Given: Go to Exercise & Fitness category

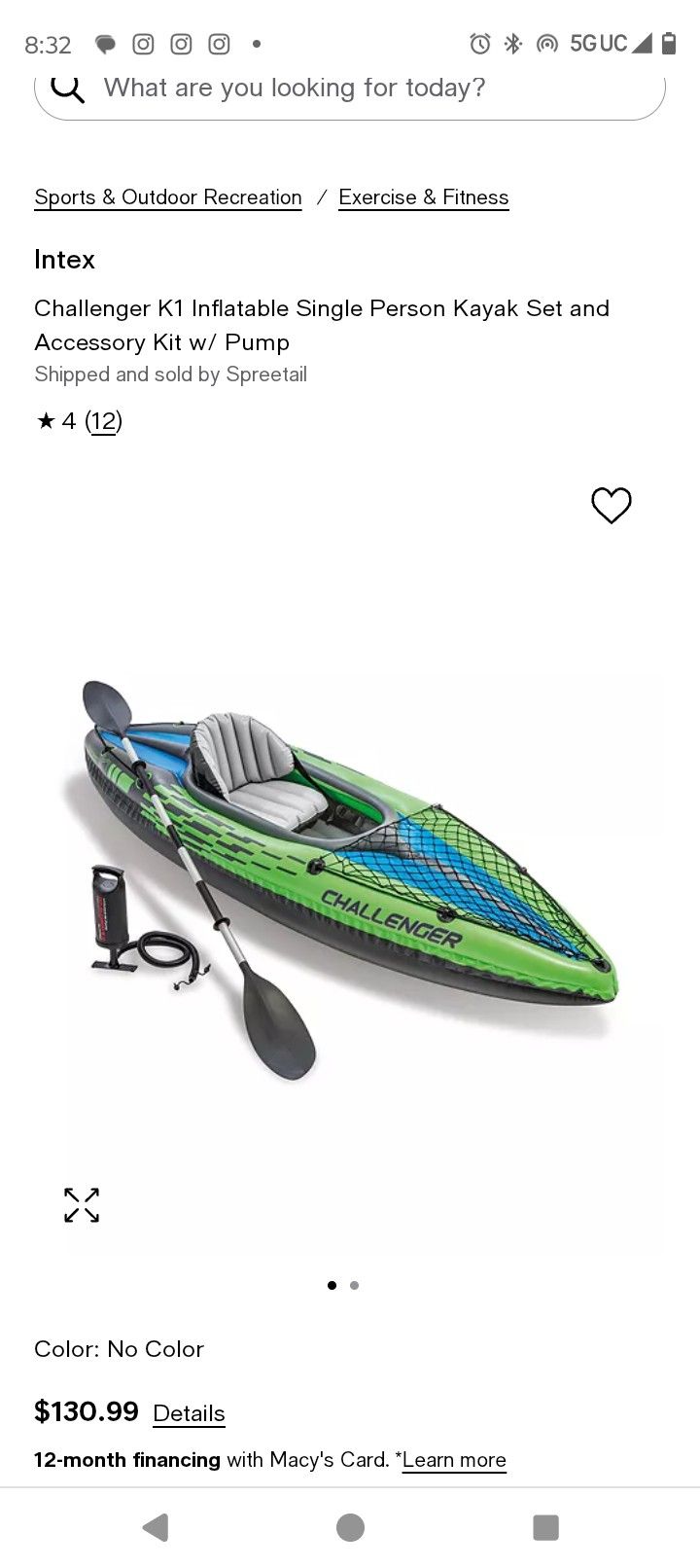Looking at the screenshot, I should pos(423,197).
